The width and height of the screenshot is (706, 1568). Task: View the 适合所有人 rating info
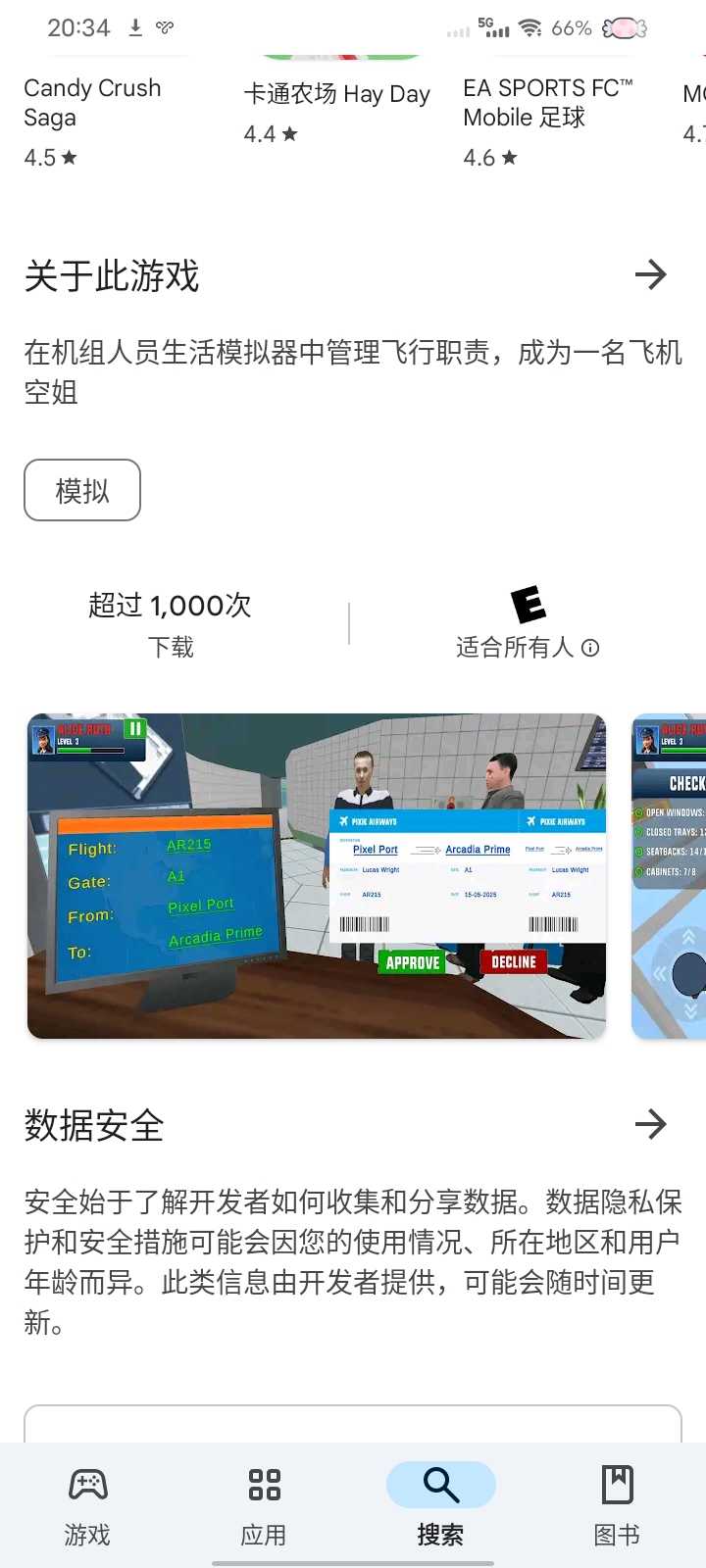[x=590, y=648]
